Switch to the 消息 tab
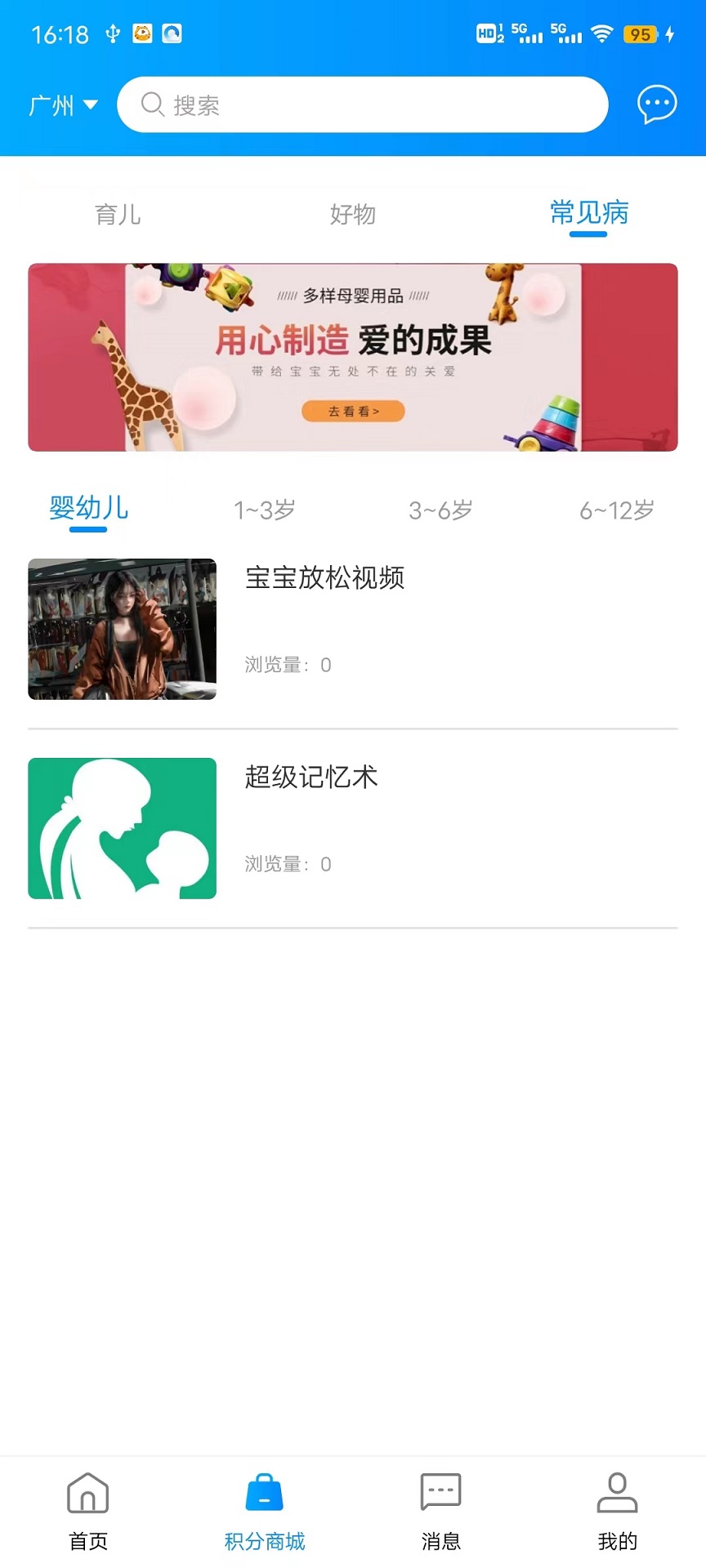 pyautogui.click(x=441, y=1511)
